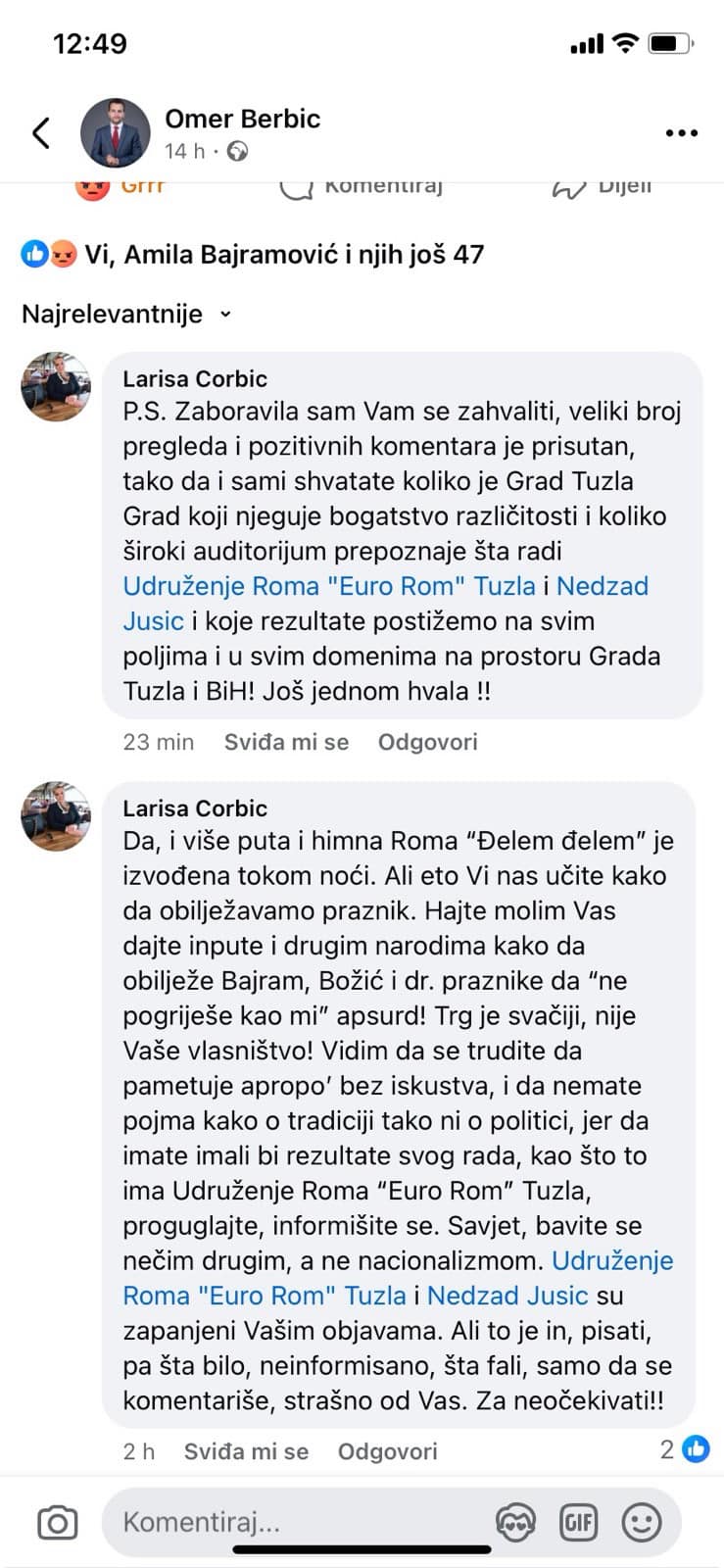The height and width of the screenshot is (1568, 724).
Task: Open the three-dot overflow menu
Action: [x=681, y=133]
